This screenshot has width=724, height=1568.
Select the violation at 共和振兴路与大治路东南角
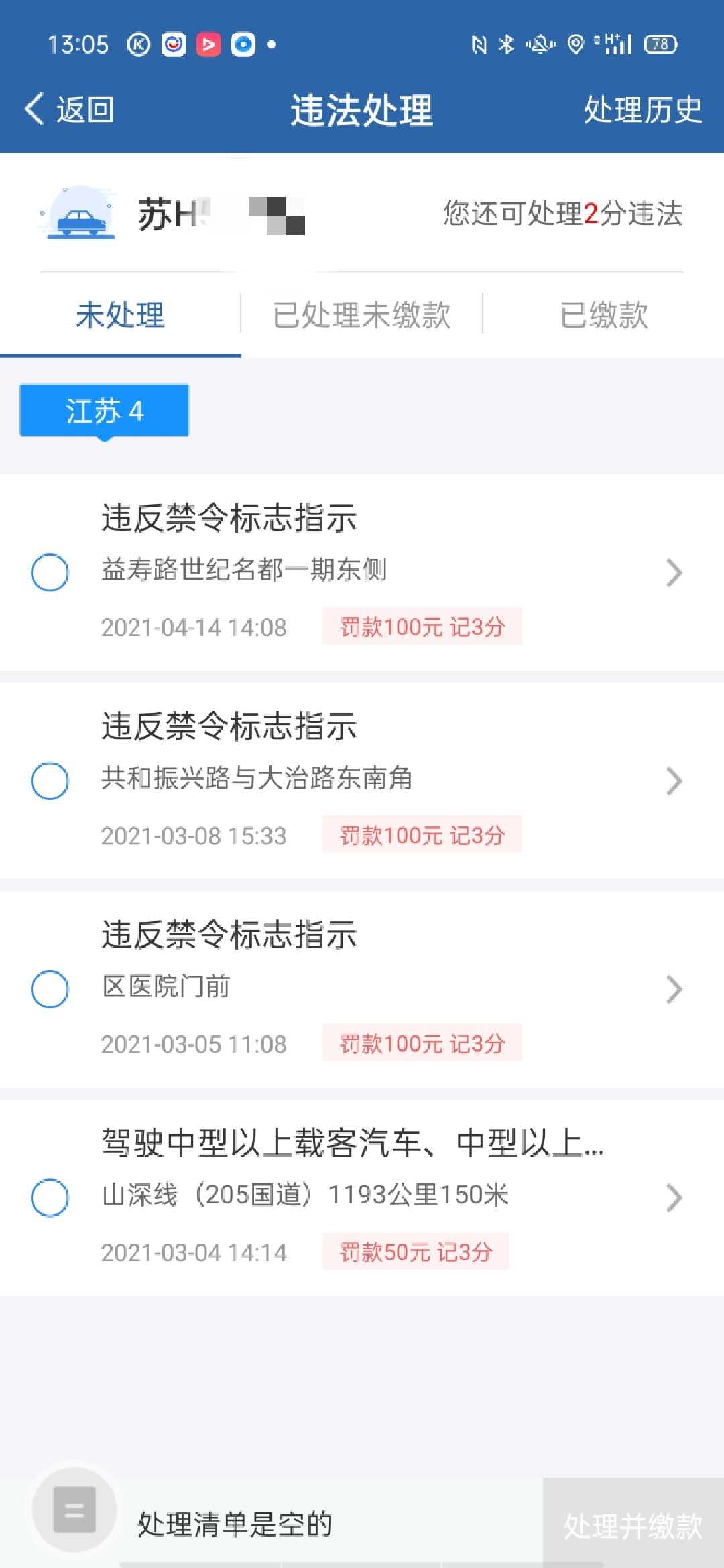click(50, 781)
